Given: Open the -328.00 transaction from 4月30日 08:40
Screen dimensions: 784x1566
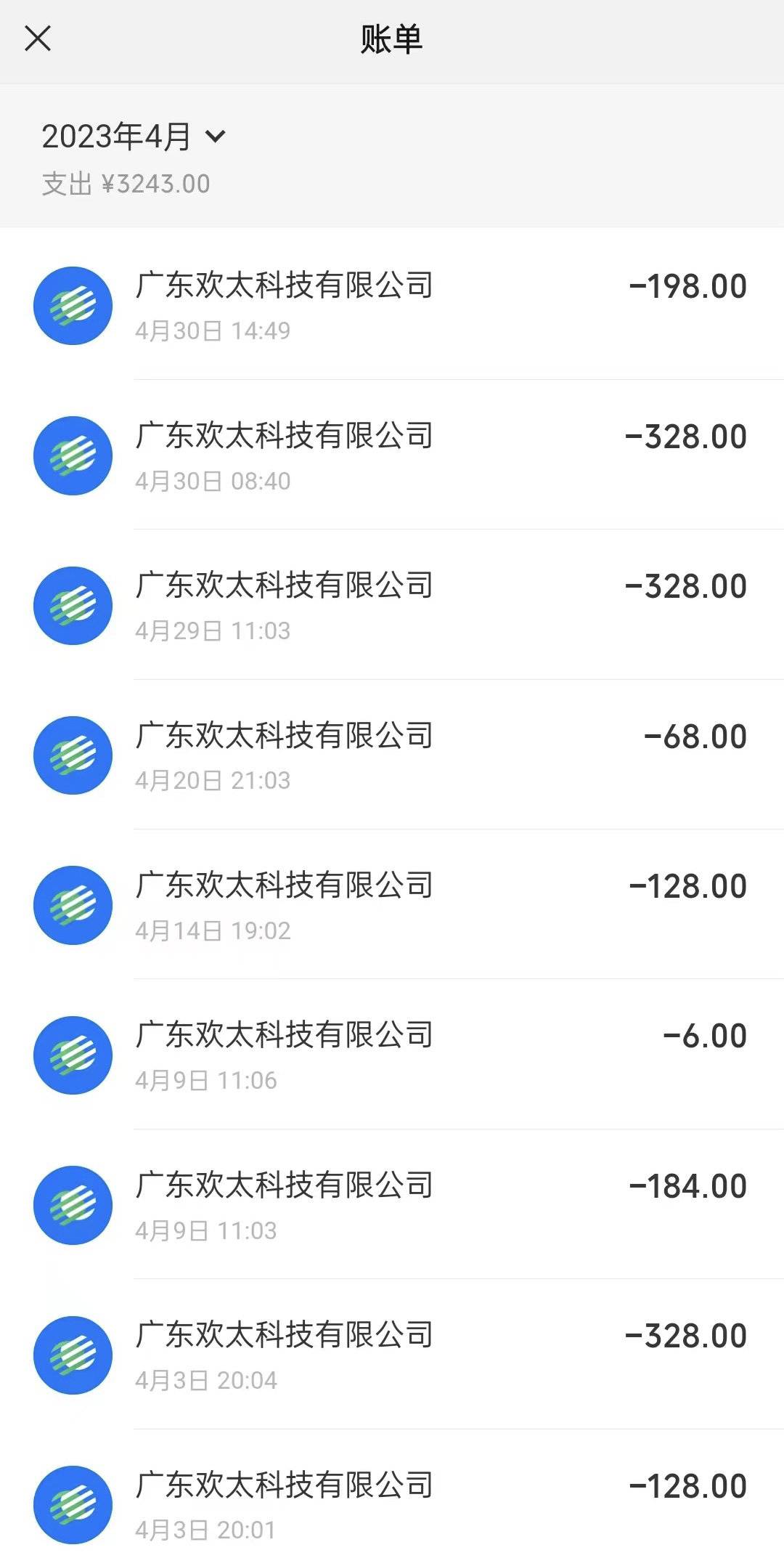Looking at the screenshot, I should click(x=392, y=455).
